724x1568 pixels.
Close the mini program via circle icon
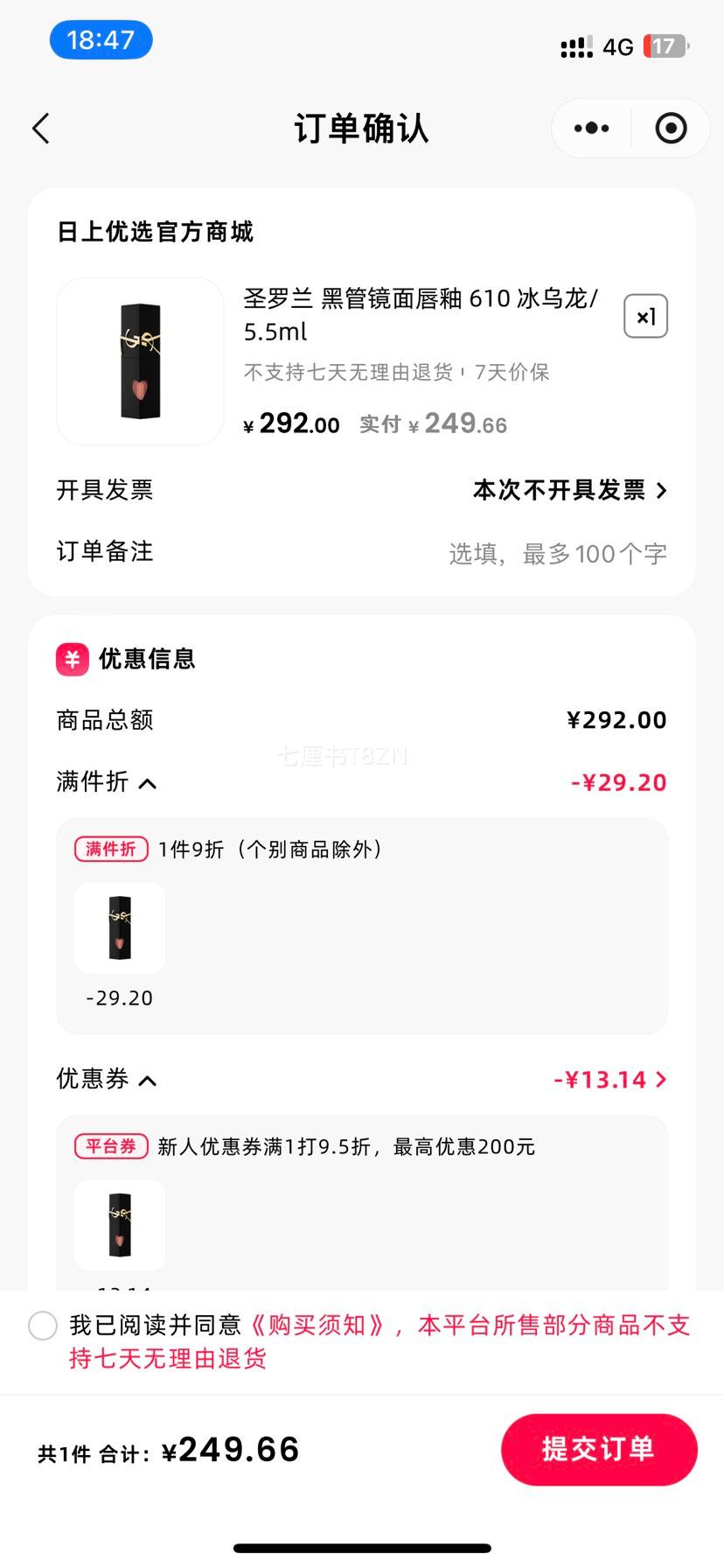671,129
